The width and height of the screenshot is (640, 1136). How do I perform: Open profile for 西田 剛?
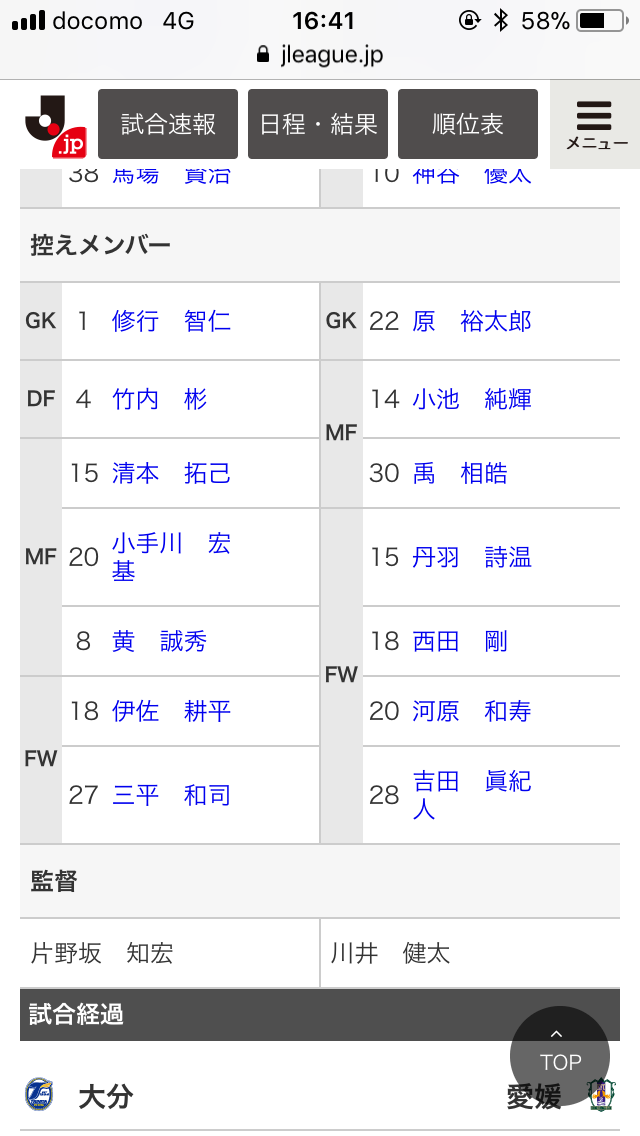pos(459,641)
